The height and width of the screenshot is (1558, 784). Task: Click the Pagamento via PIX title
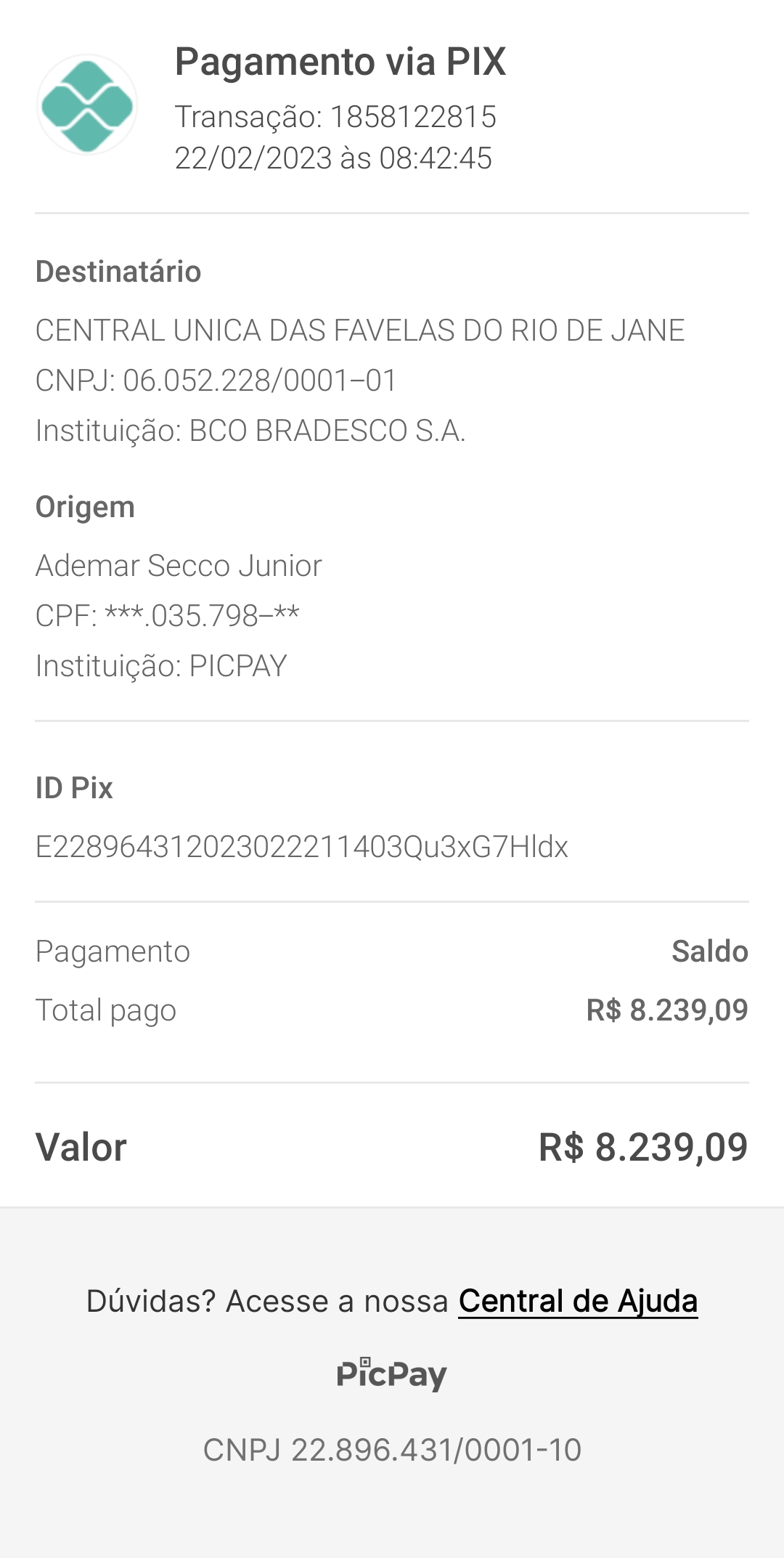341,64
